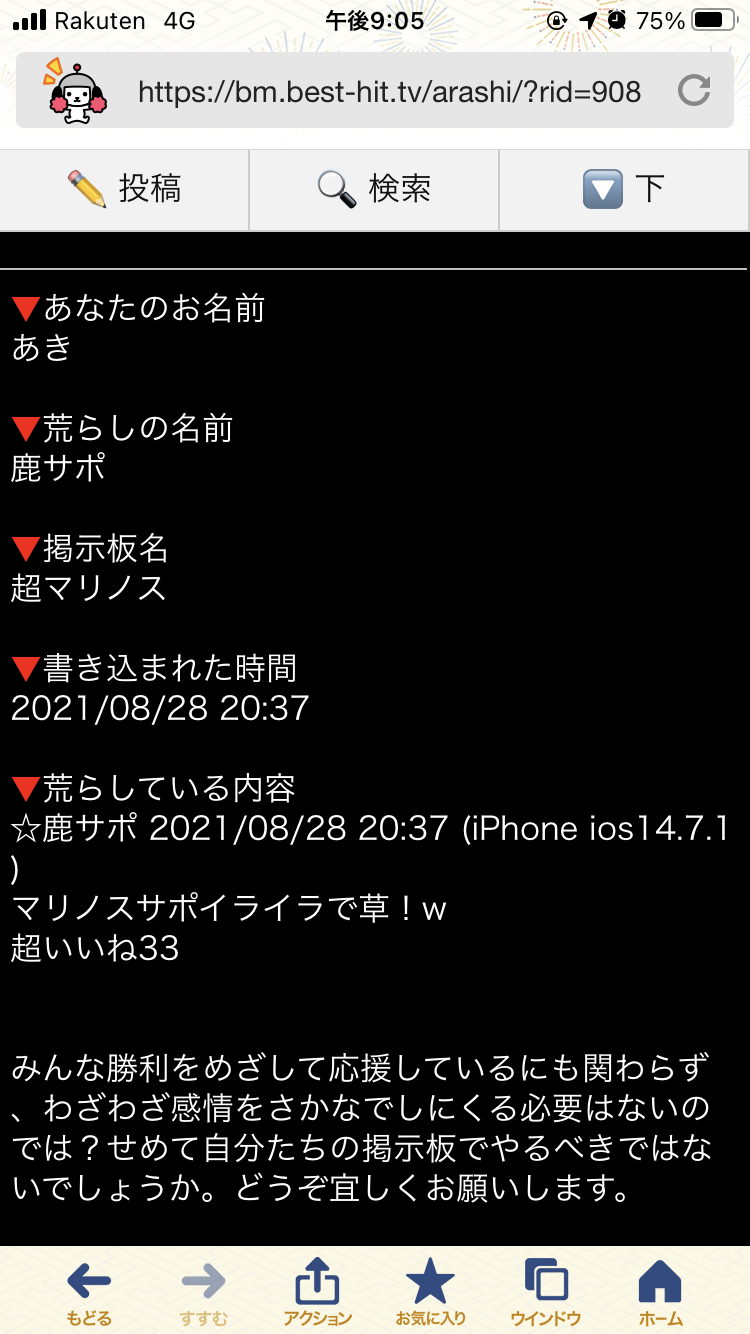Go to the ホーム home page
750x1334 pixels.
(660, 1291)
